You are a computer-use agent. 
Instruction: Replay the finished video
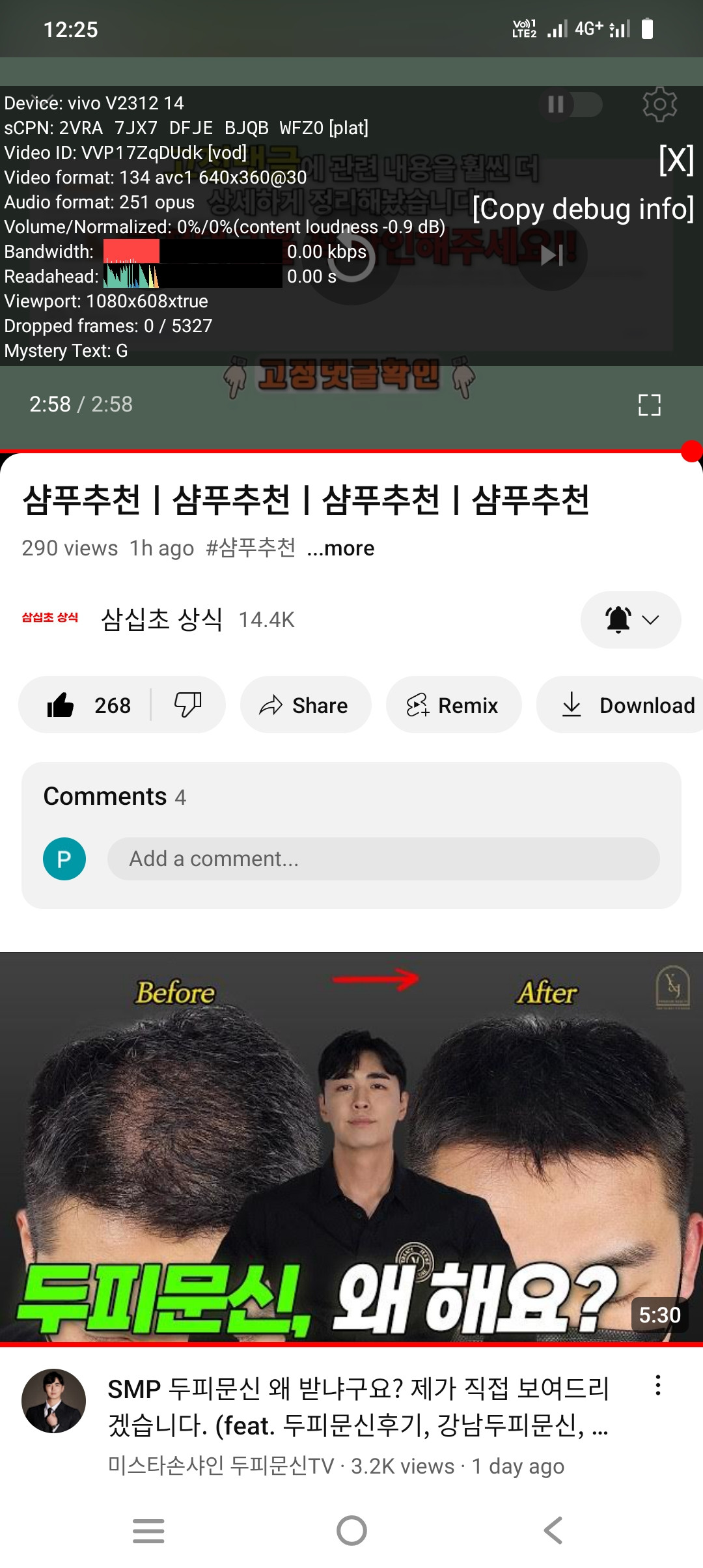click(351, 259)
